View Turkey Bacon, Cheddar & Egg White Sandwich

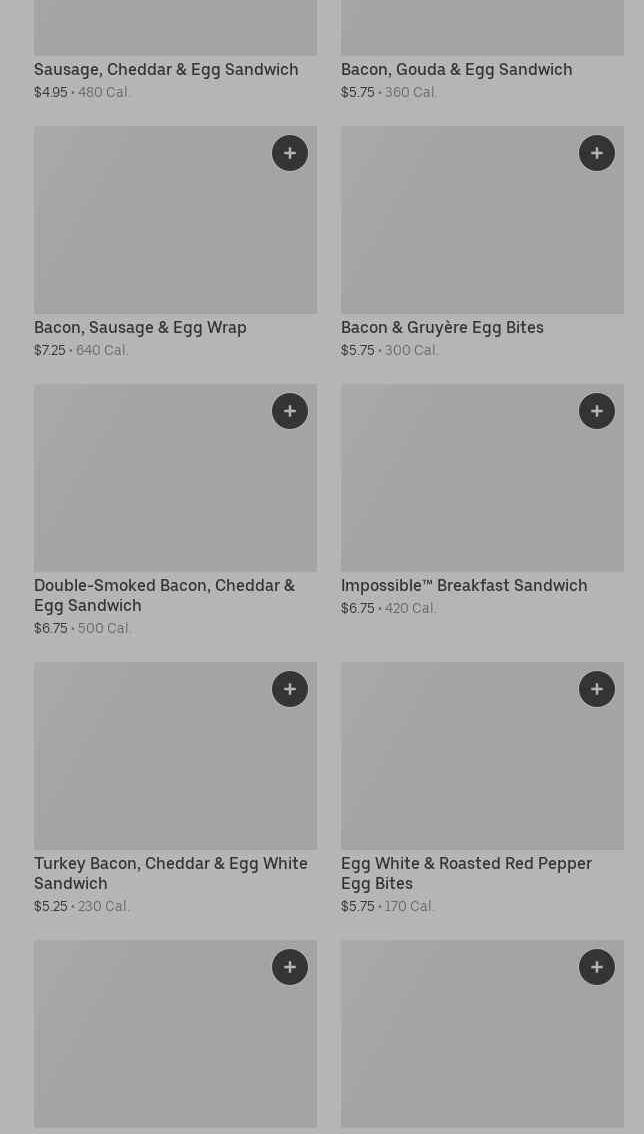click(x=170, y=873)
